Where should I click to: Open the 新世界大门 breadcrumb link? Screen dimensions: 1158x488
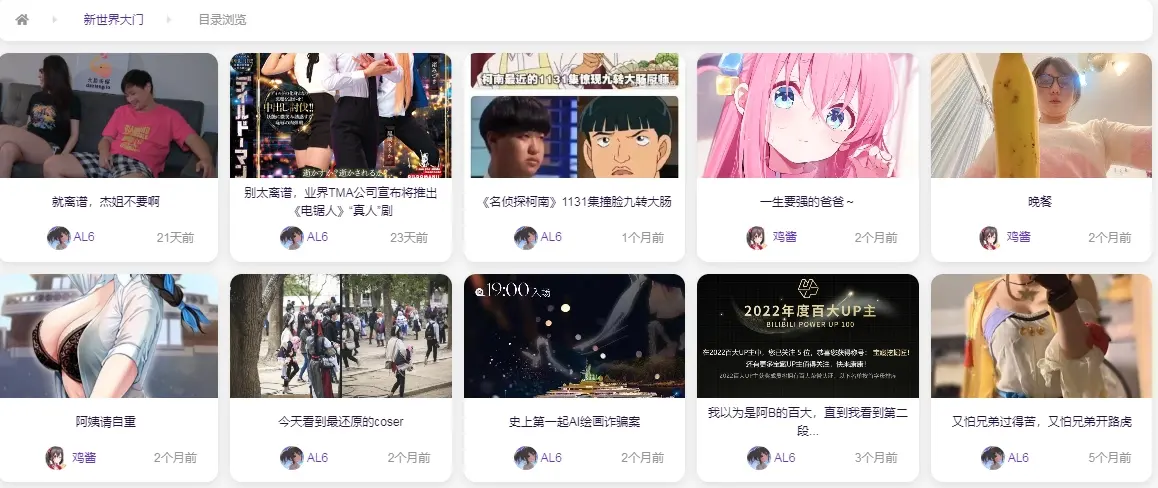pos(113,19)
